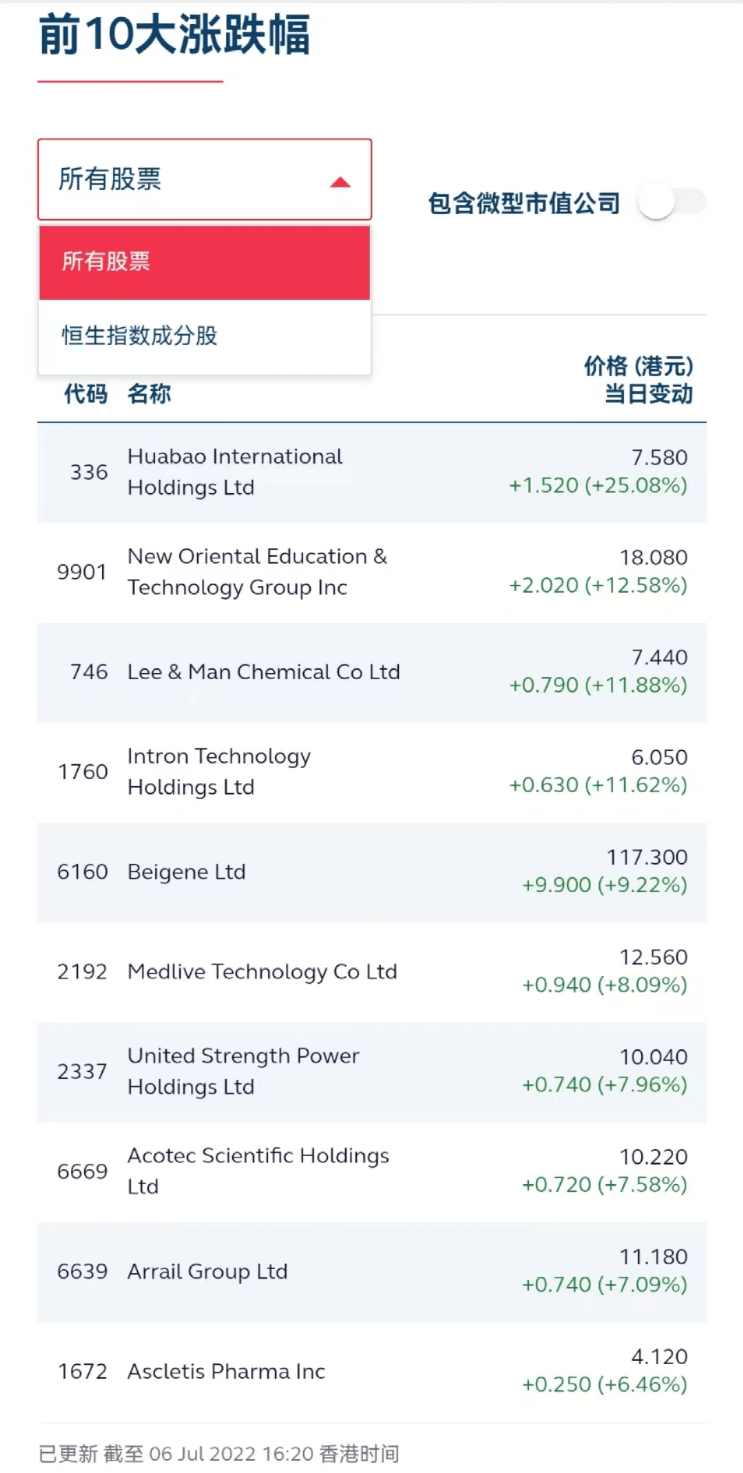This screenshot has height=1473, width=743.
Task: Select the 所有股票 option in the list
Action: 205,262
